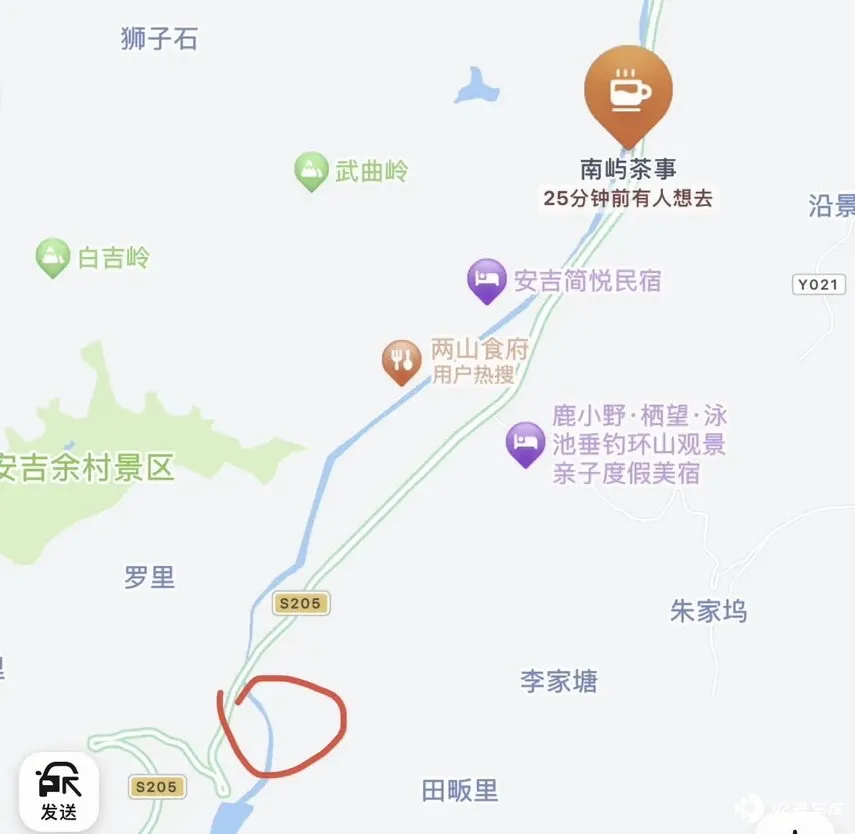Select the 白吉岭 mountain marker
Viewport: 855px width, 834px height.
(52, 257)
